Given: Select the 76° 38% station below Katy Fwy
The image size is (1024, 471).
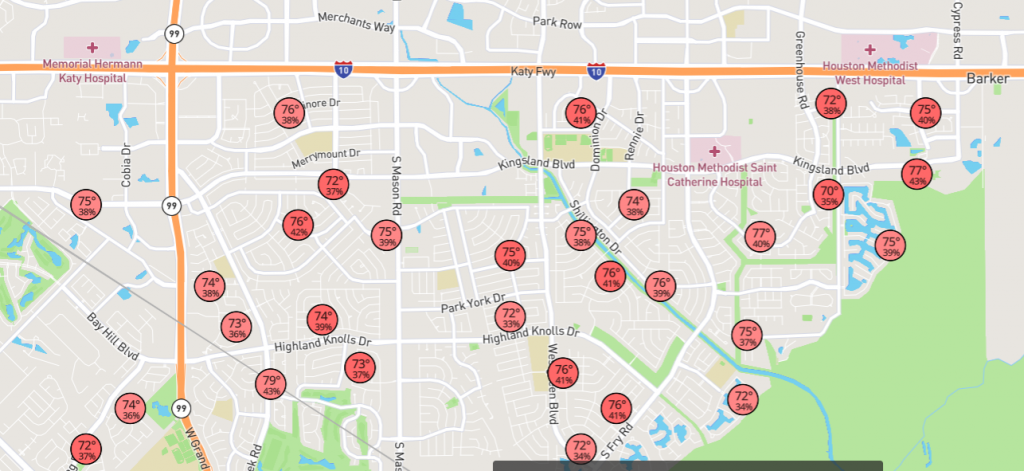Looking at the screenshot, I should tap(290, 114).
